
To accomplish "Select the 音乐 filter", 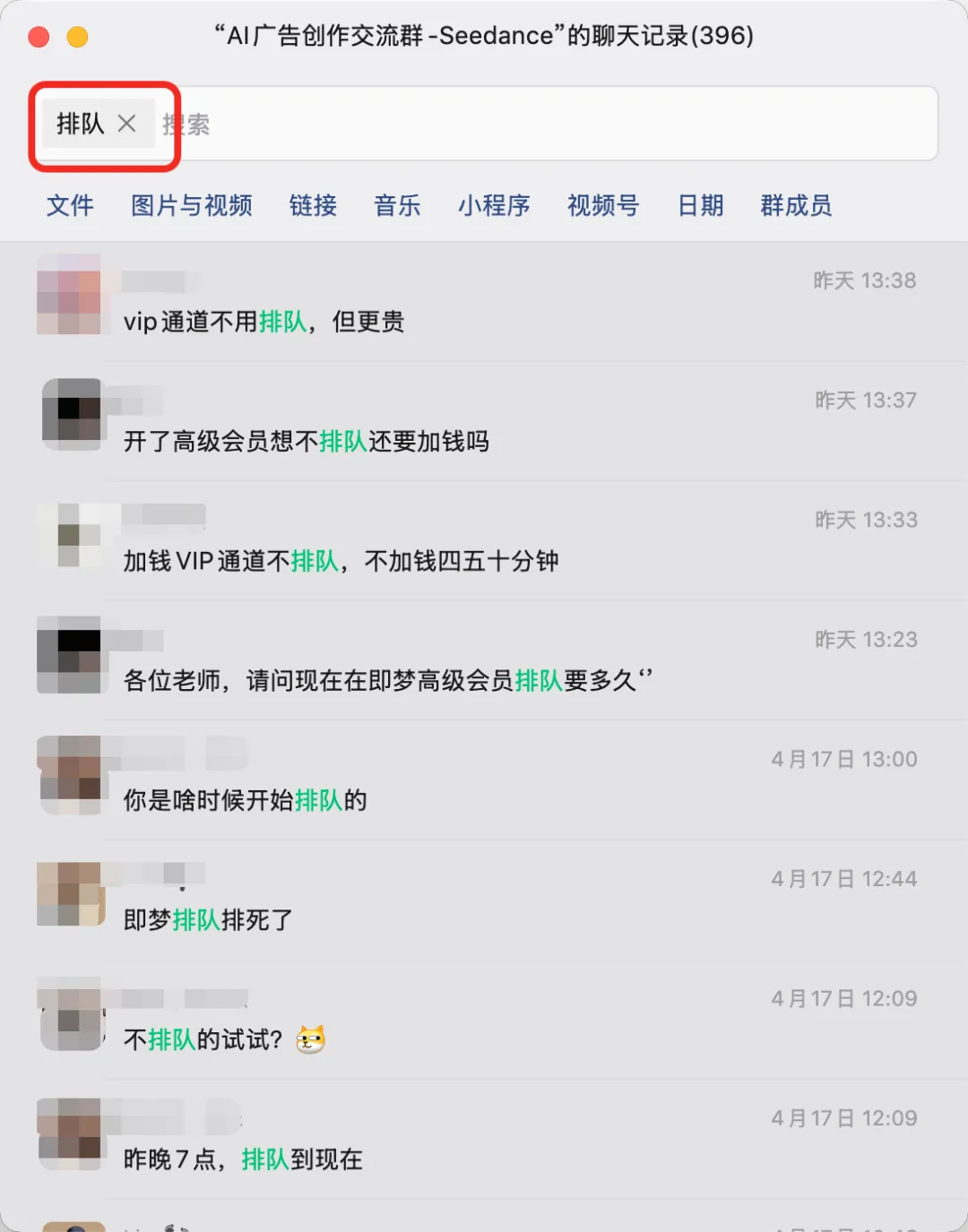I will (x=397, y=206).
